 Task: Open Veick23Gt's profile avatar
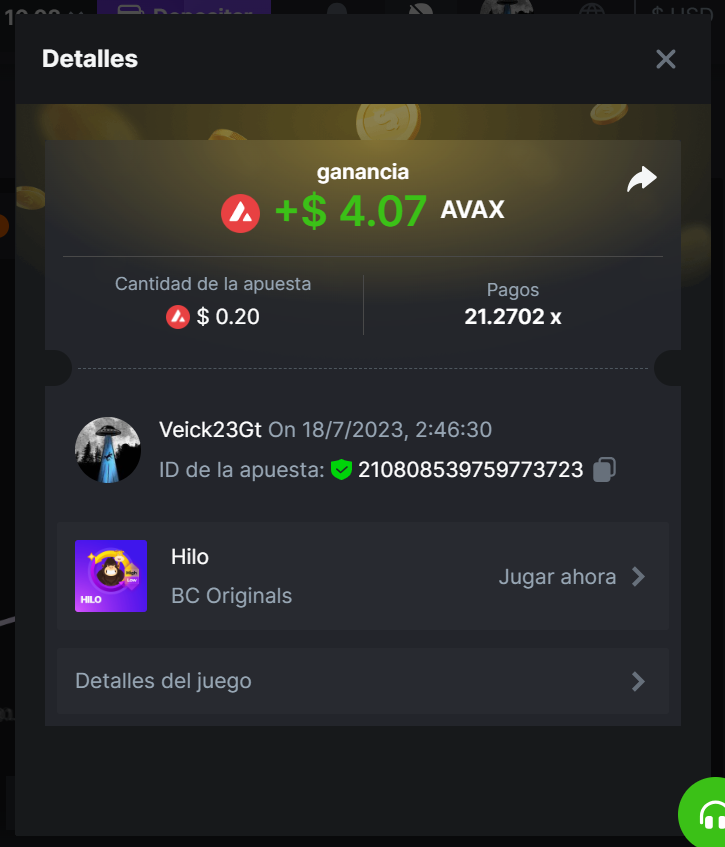point(108,450)
